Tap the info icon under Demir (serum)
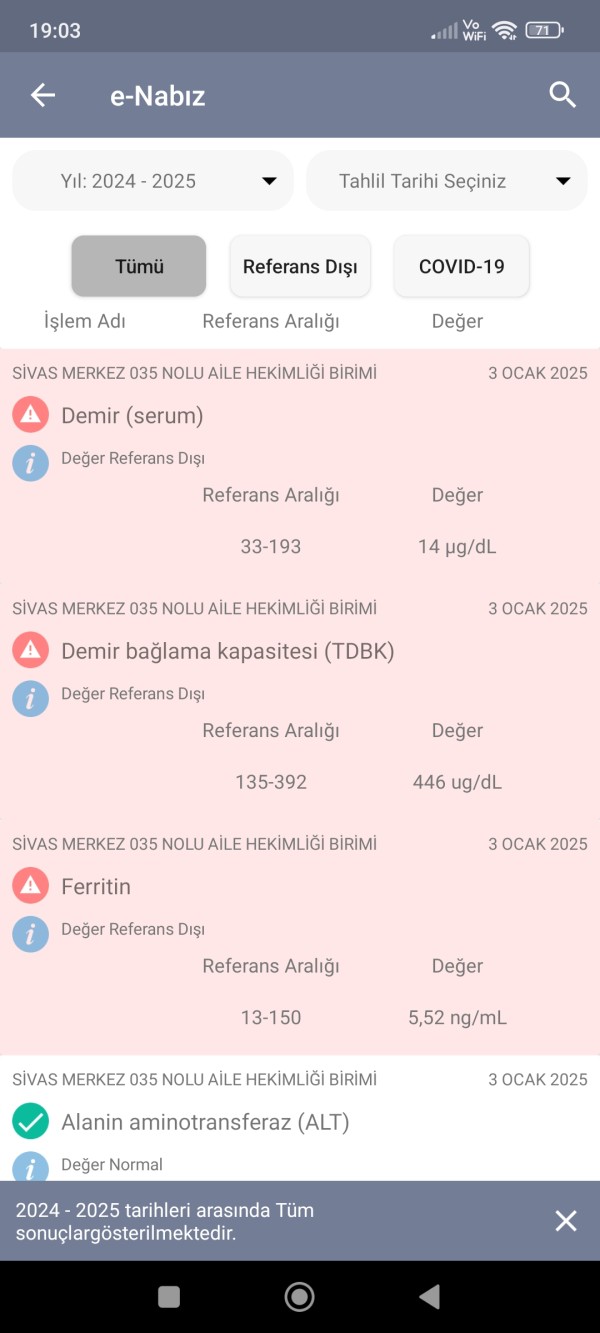Viewport: 600px width, 1333px height. 31,463
